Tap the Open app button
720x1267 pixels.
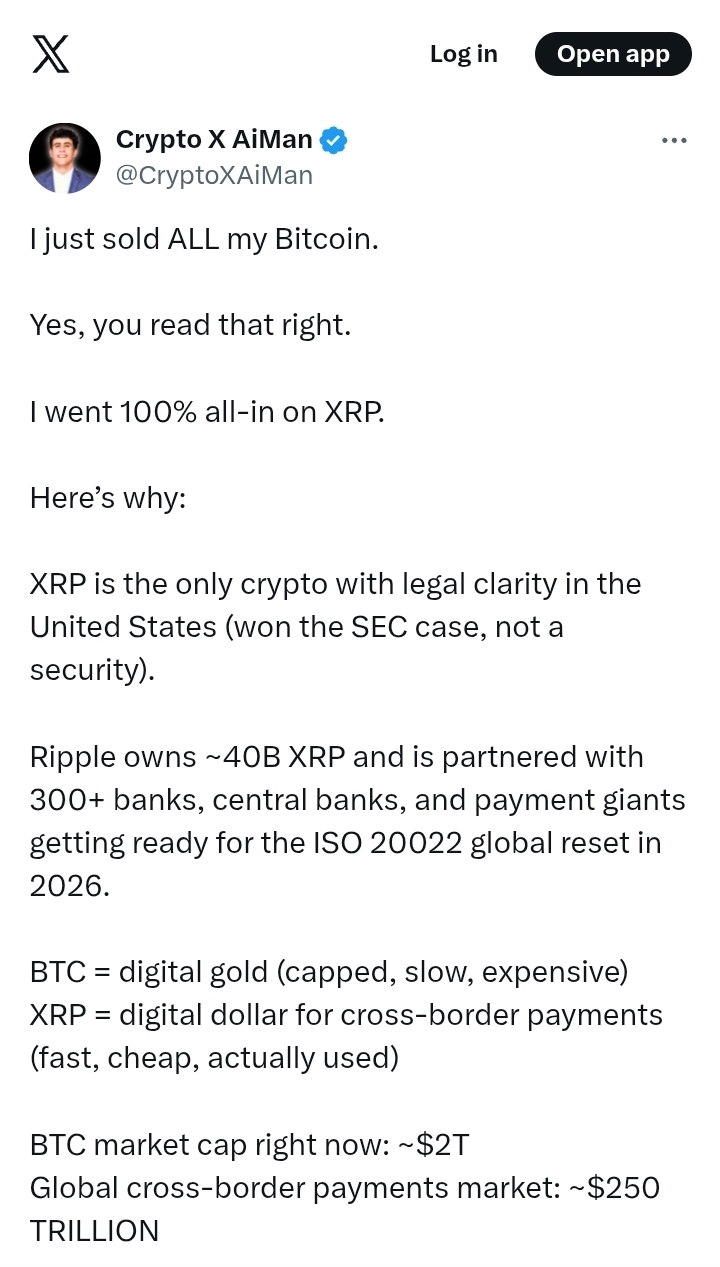613,54
